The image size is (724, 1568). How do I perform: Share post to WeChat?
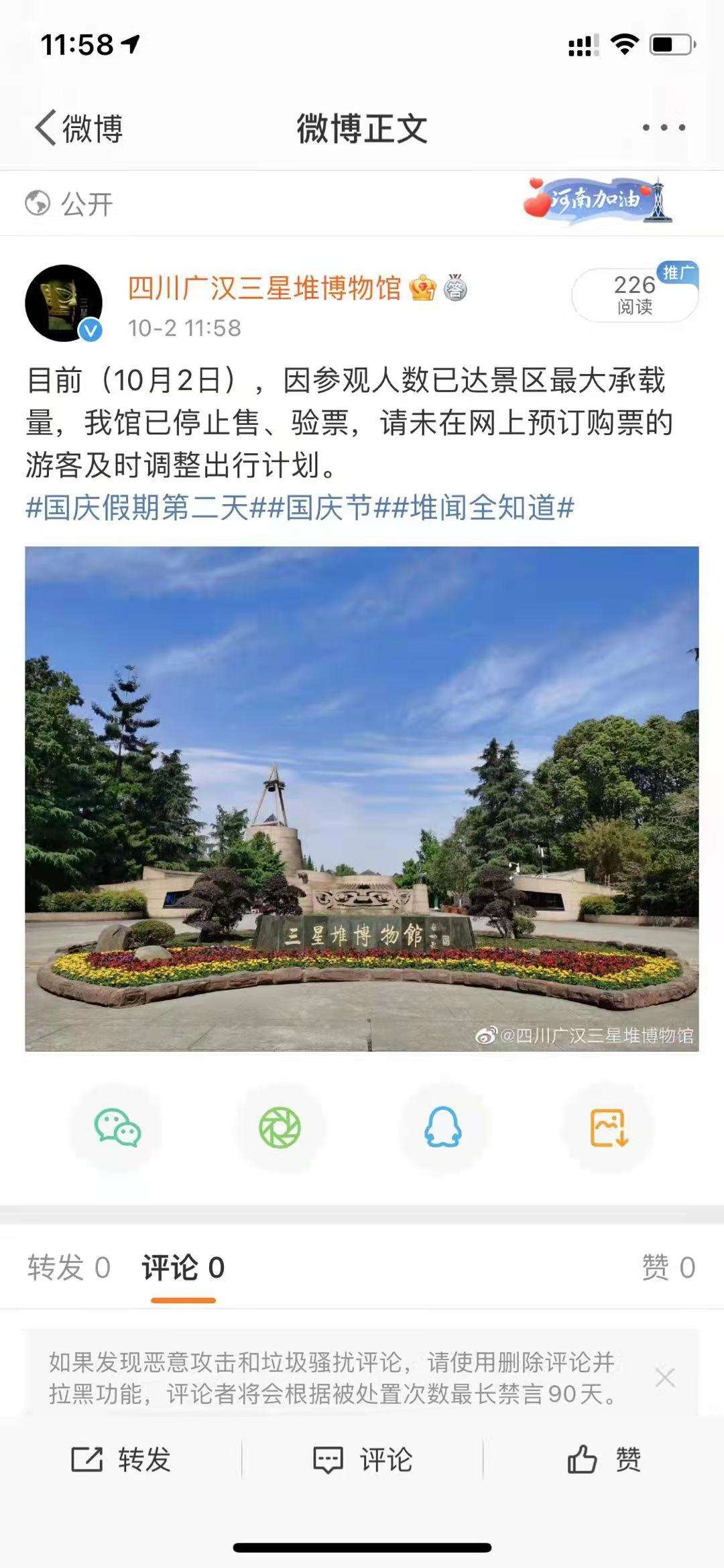point(118,1128)
